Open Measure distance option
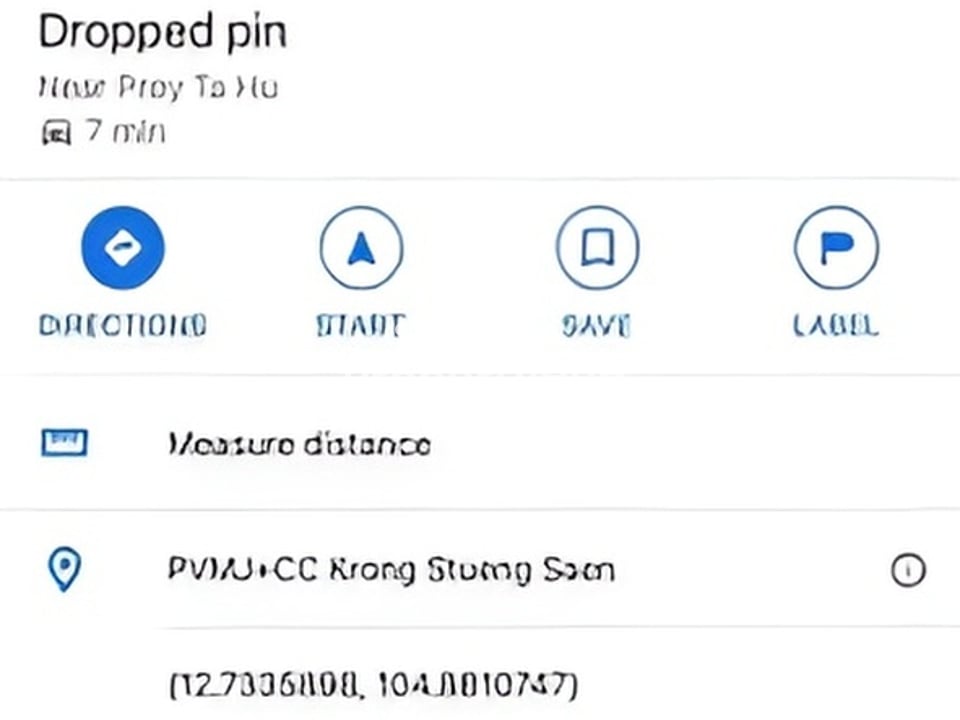 point(298,444)
